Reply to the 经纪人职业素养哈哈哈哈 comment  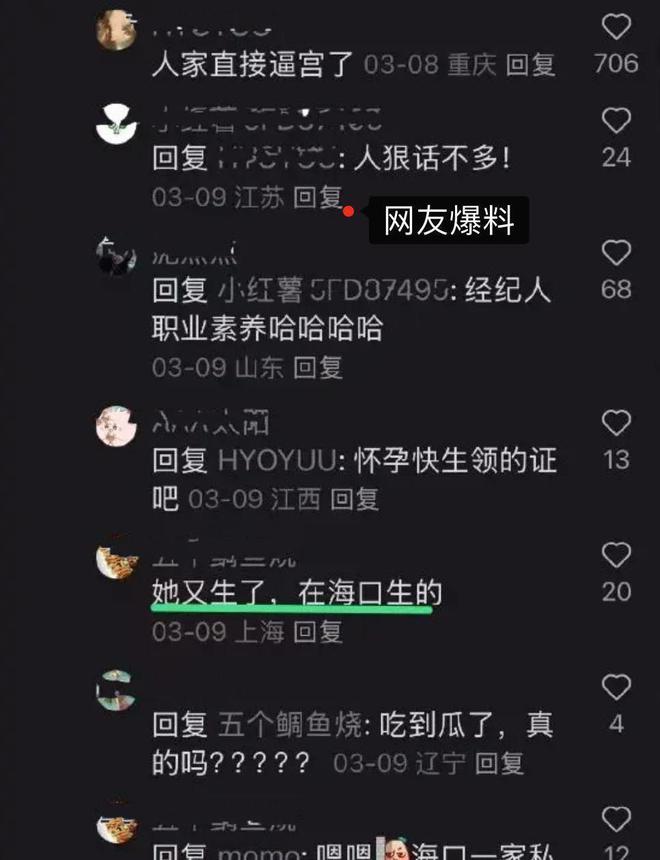pyautogui.click(x=318, y=367)
